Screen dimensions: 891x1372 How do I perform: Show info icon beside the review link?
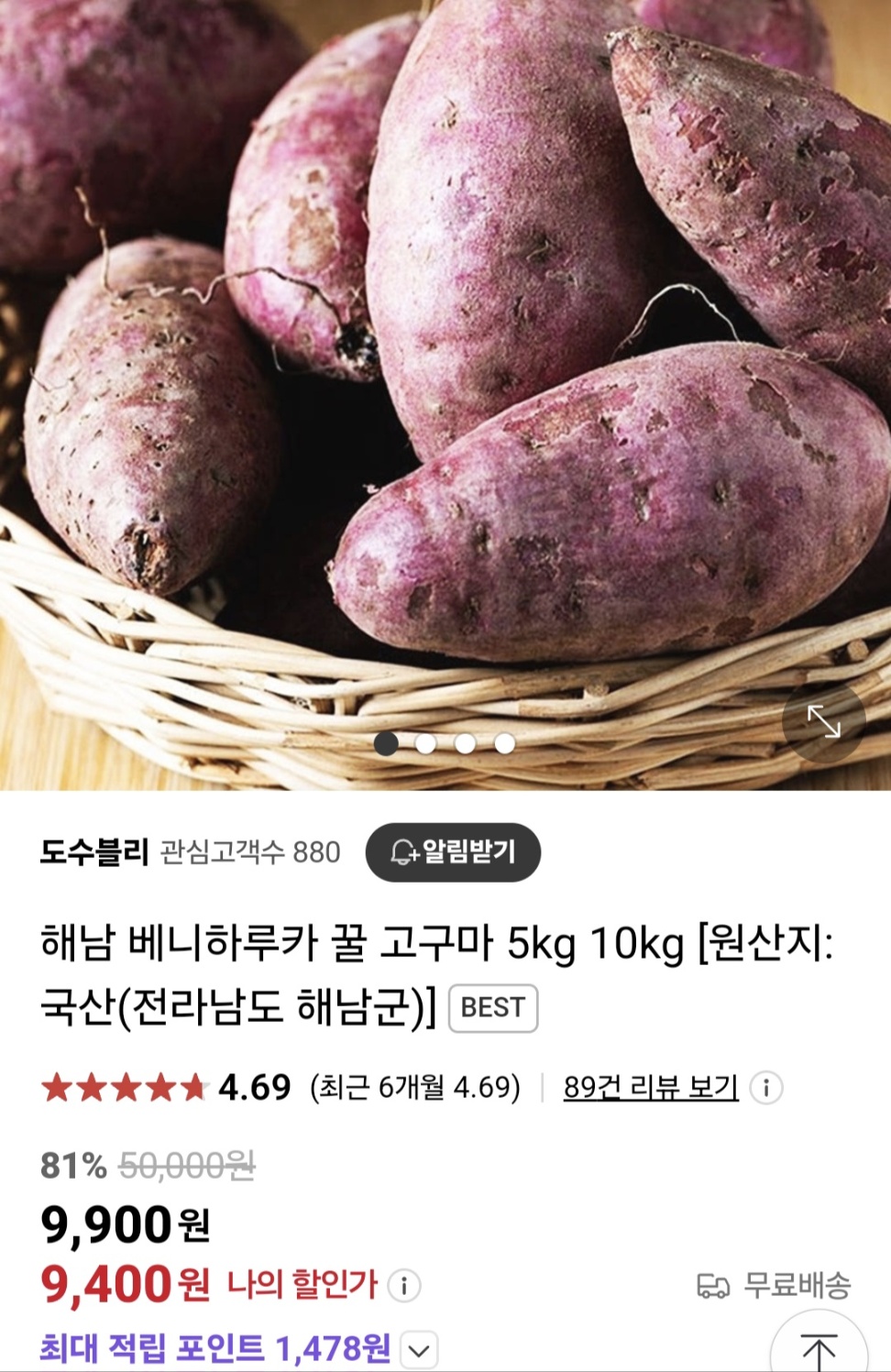766,1088
